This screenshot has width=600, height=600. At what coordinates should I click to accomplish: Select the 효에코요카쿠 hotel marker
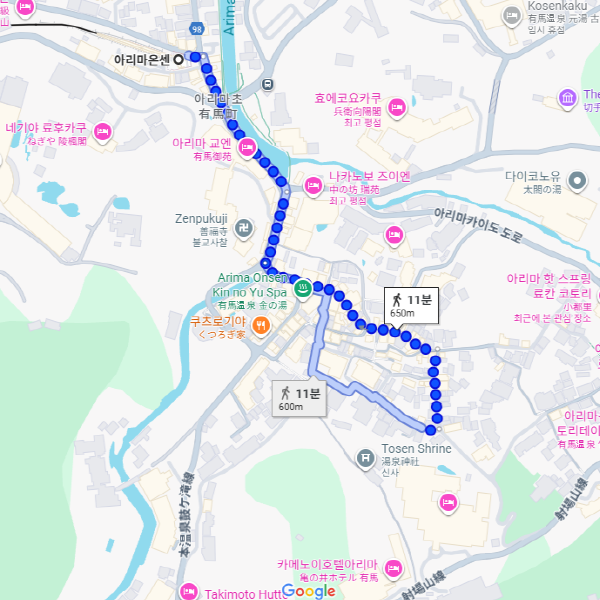tap(395, 106)
